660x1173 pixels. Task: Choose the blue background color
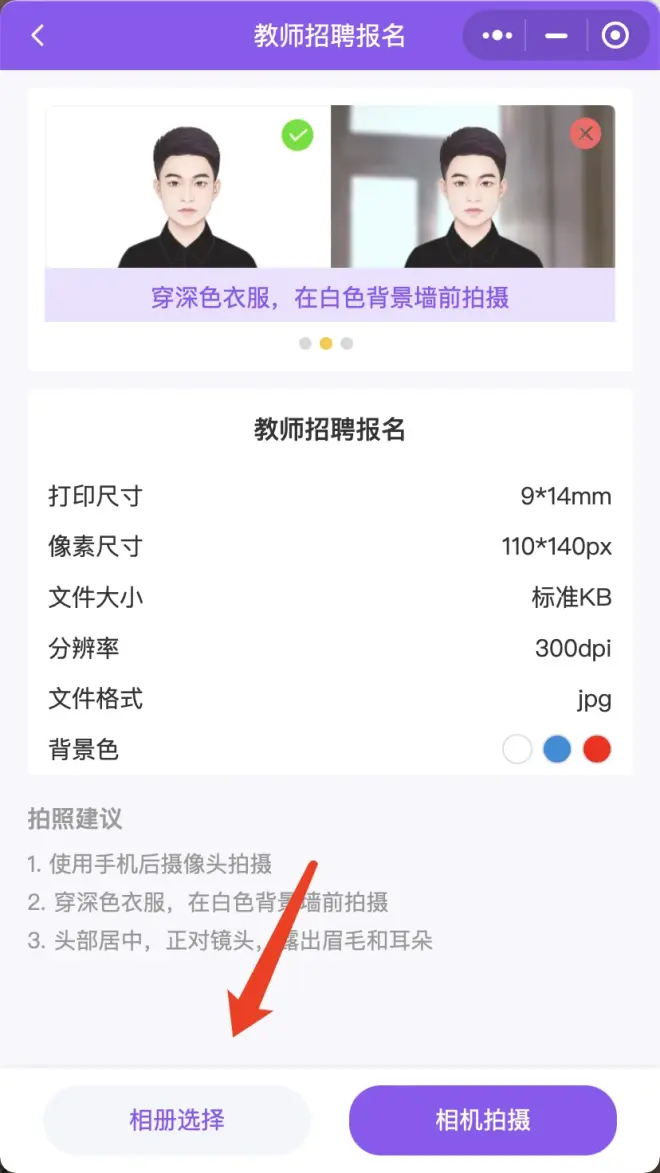point(557,749)
